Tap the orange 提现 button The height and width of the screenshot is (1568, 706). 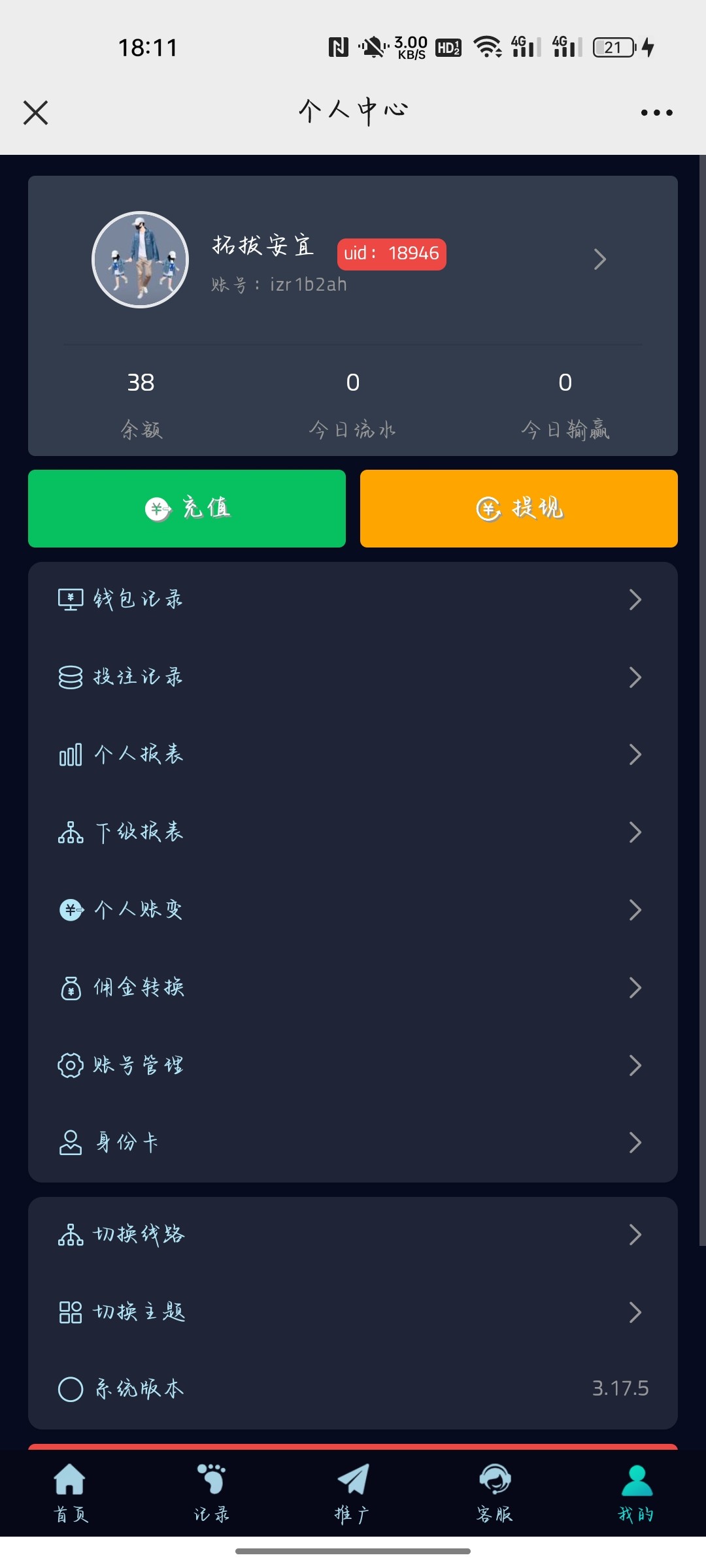[519, 508]
